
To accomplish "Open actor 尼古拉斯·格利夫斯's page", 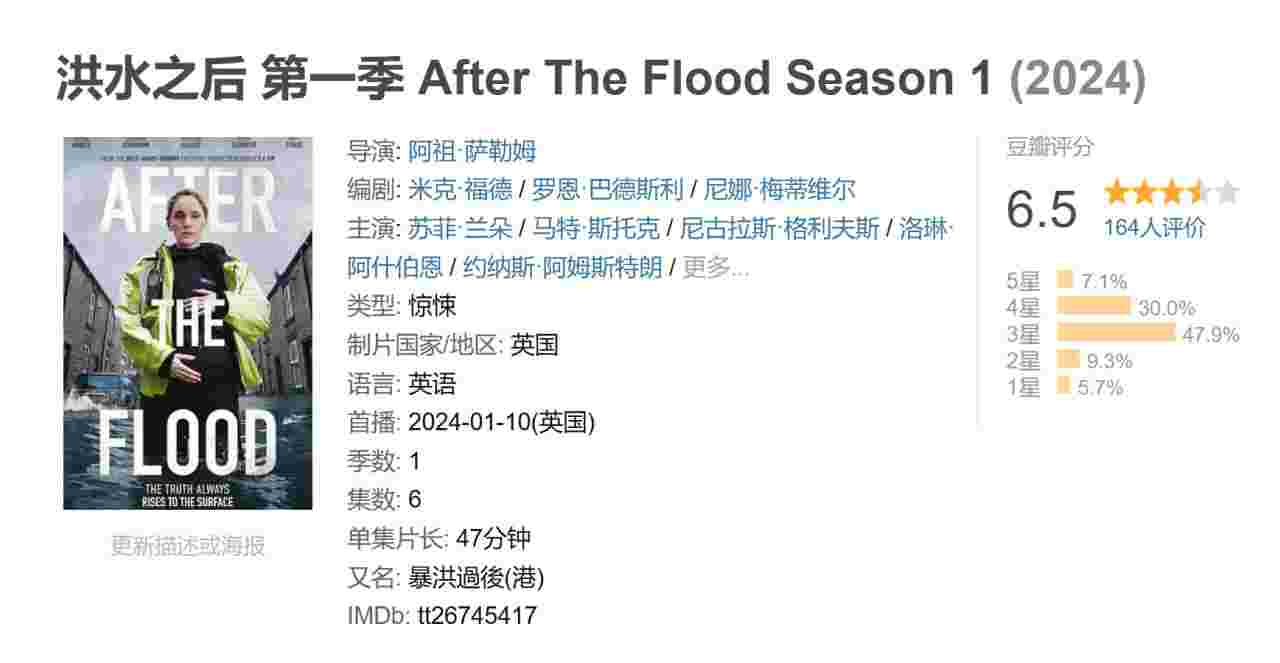I will pyautogui.click(x=779, y=229).
